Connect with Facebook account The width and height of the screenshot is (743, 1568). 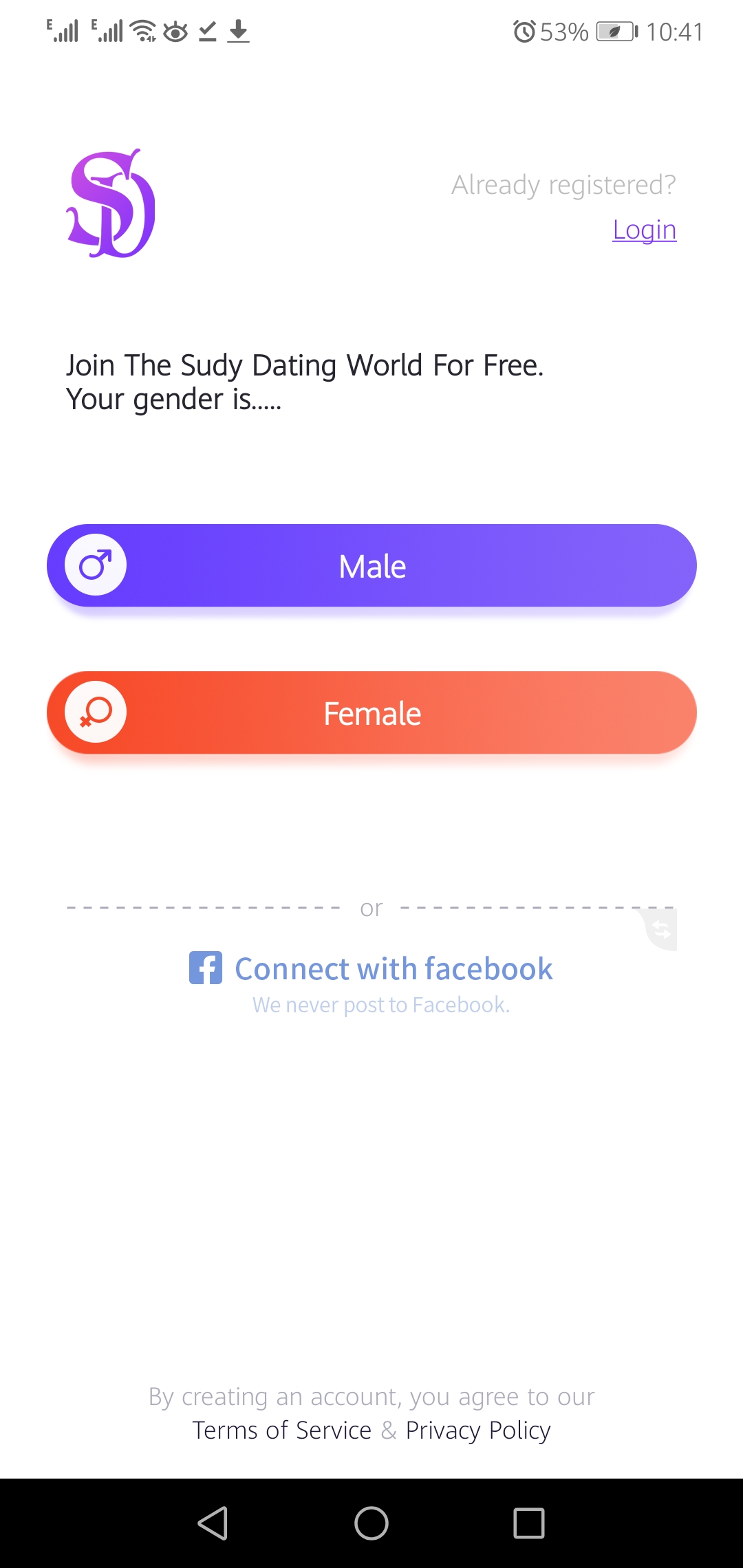click(x=371, y=968)
